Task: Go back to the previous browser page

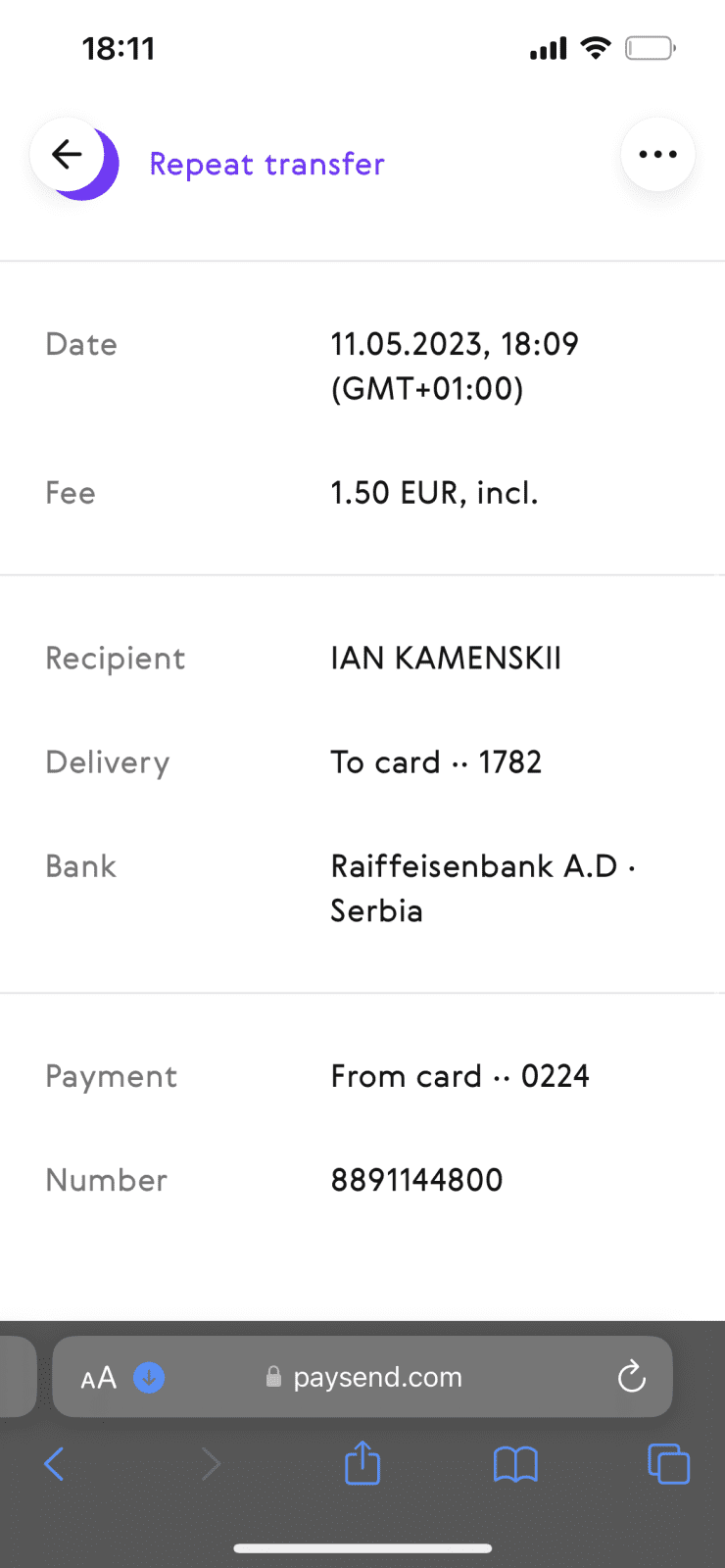Action: click(x=55, y=1465)
